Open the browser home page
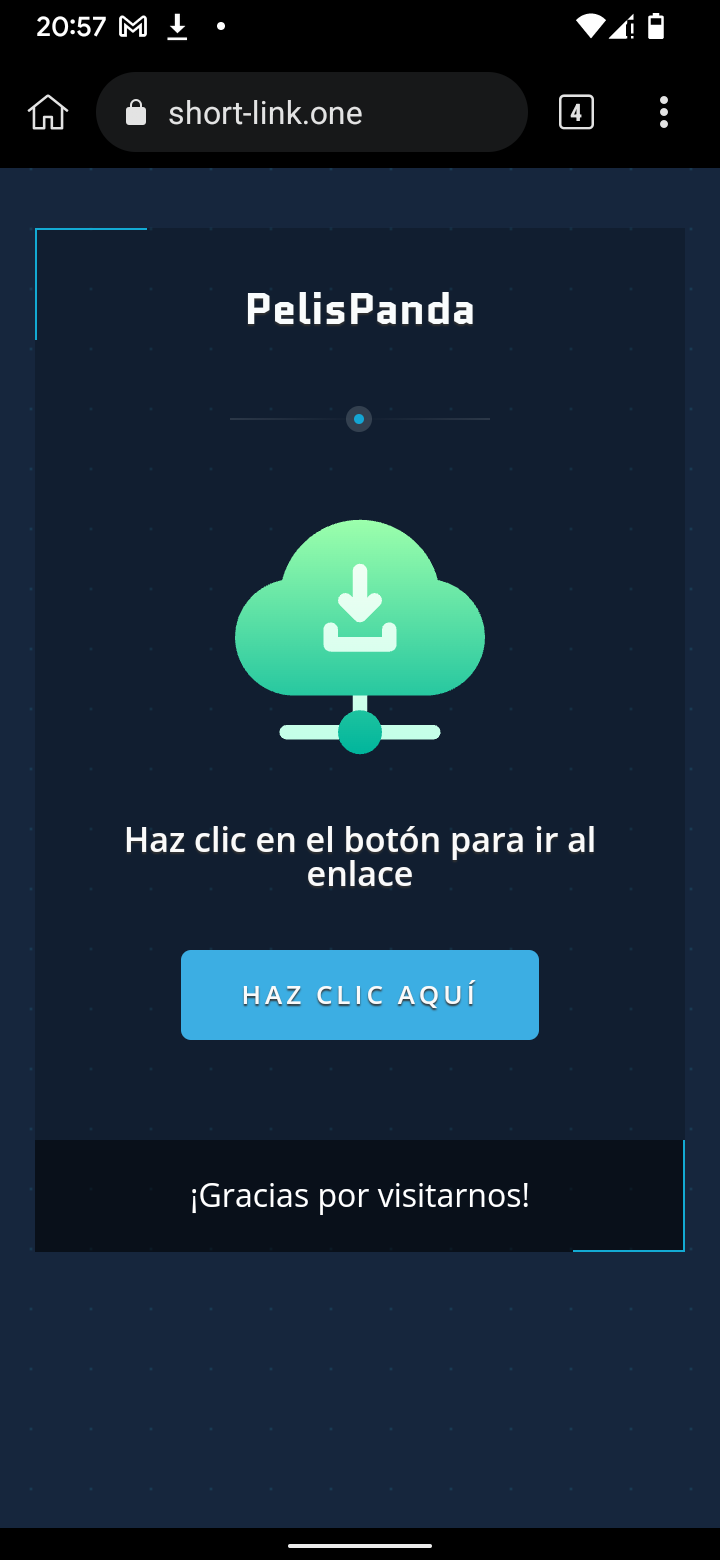Image resolution: width=720 pixels, height=1560 pixels. tap(48, 112)
